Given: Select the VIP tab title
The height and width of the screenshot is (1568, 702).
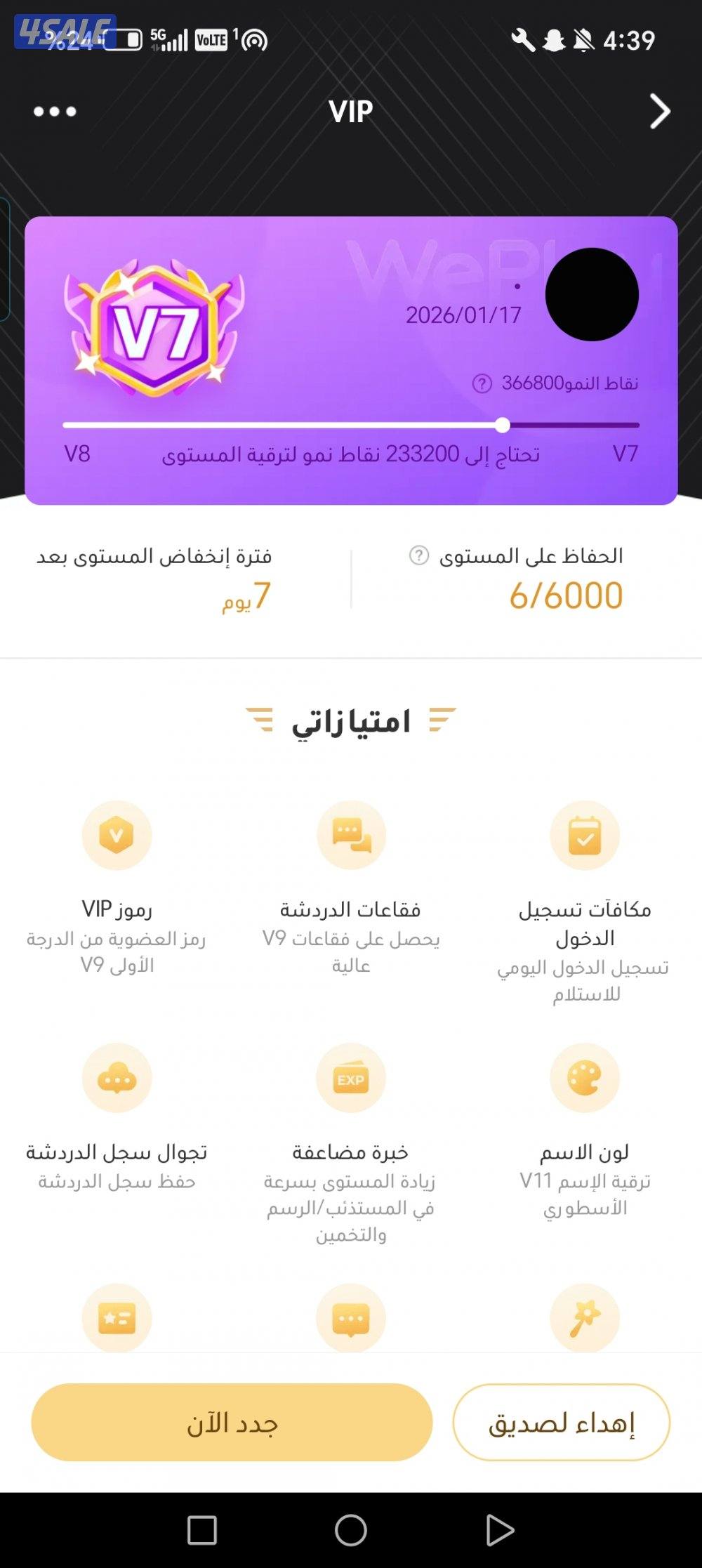Looking at the screenshot, I should [x=351, y=110].
